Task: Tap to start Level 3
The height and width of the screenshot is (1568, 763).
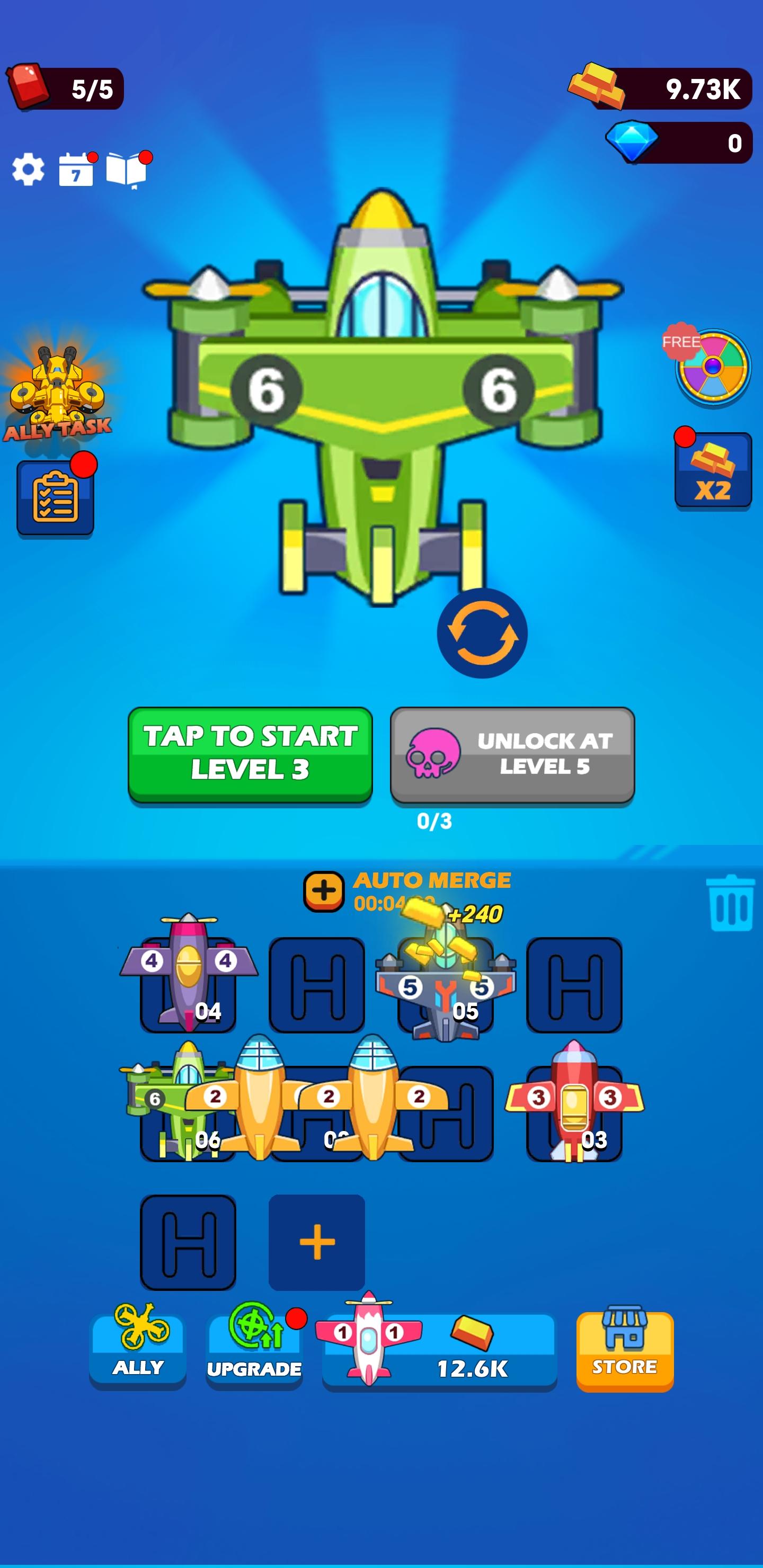Action: tap(250, 754)
